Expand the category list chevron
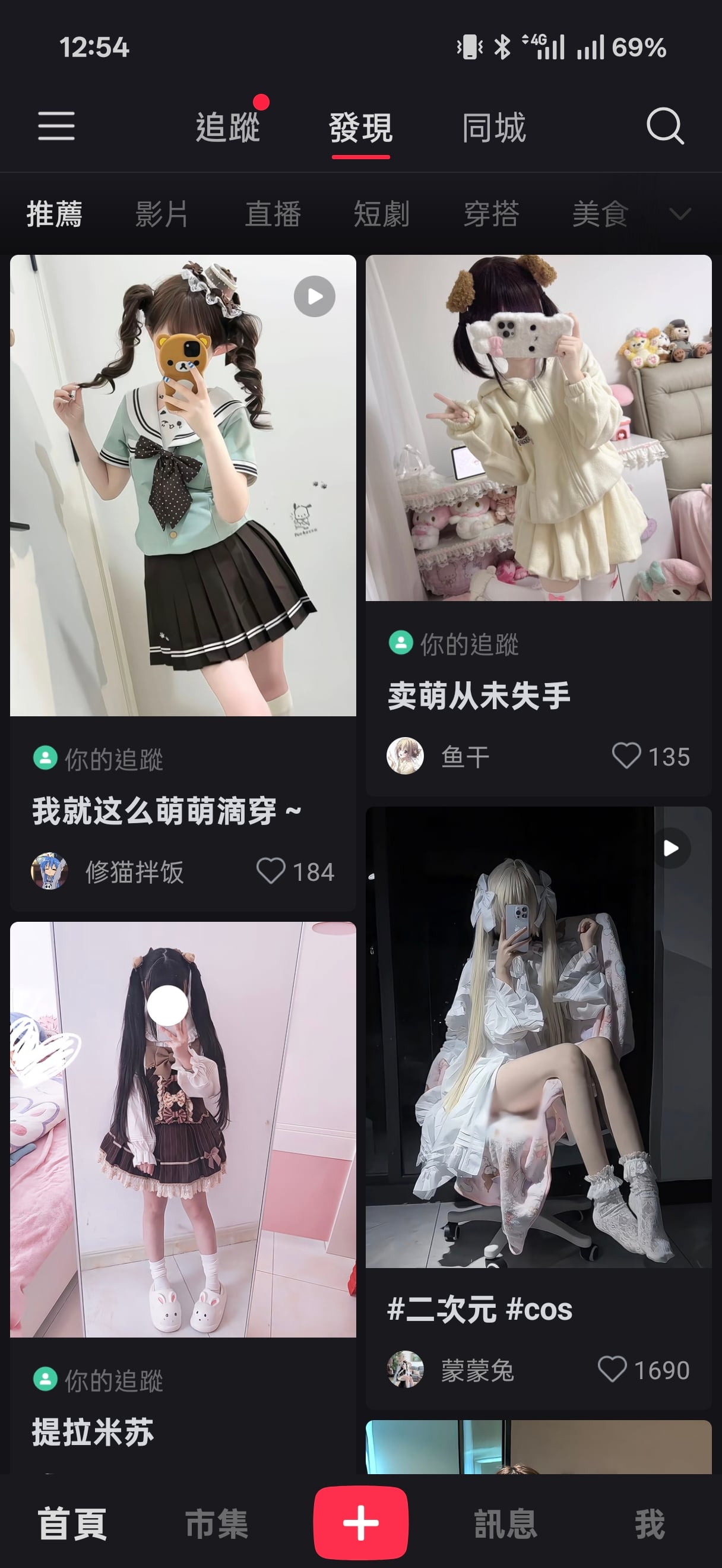This screenshot has height=1568, width=722. click(x=679, y=214)
